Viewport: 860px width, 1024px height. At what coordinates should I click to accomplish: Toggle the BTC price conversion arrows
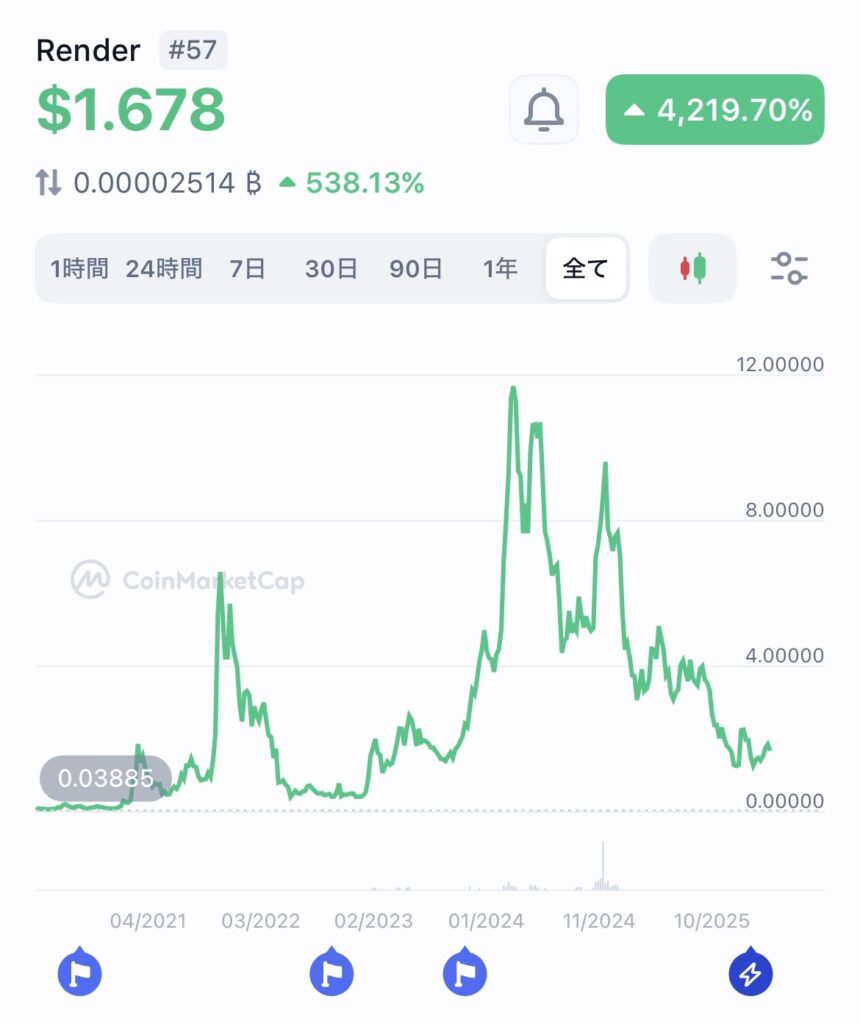coord(48,183)
